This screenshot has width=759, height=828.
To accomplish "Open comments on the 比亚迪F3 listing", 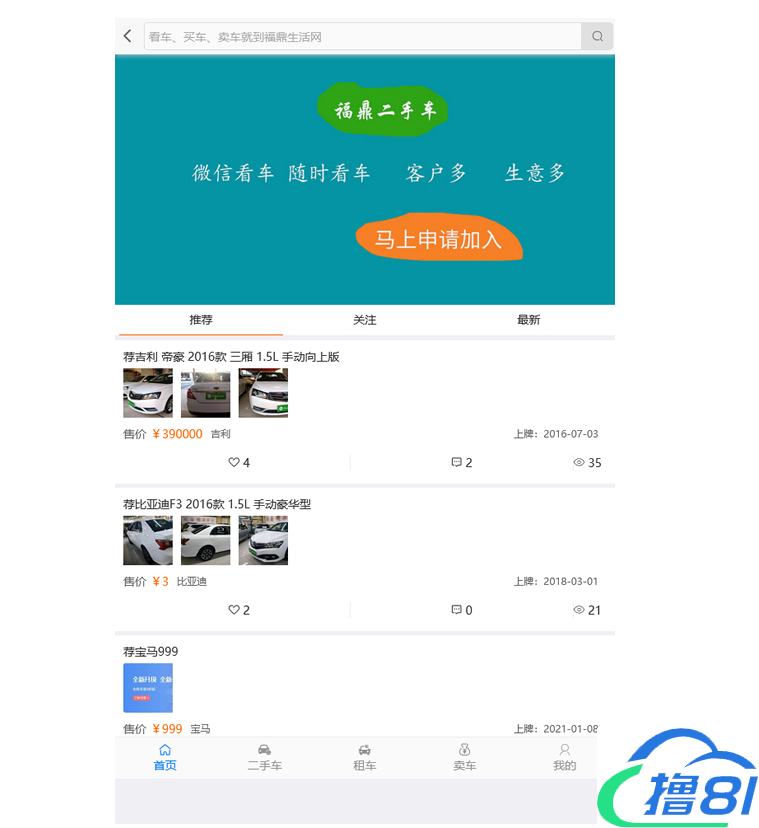I will pos(461,610).
